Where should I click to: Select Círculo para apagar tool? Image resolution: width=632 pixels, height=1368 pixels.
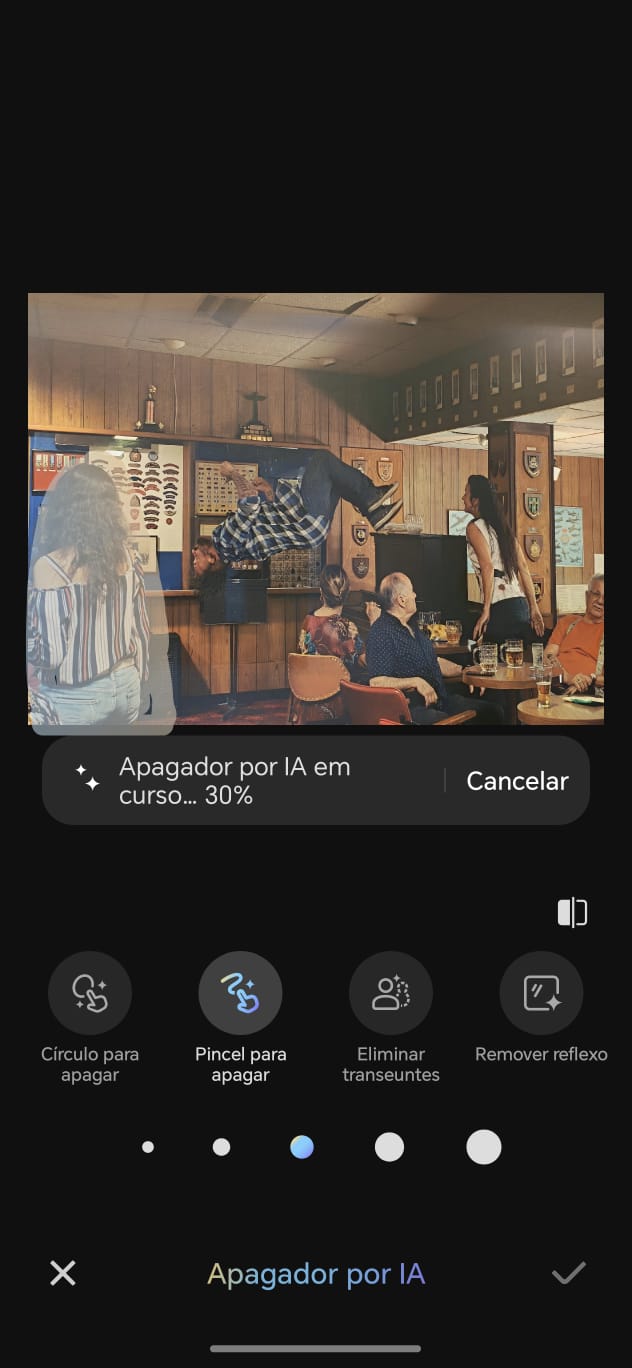click(90, 993)
